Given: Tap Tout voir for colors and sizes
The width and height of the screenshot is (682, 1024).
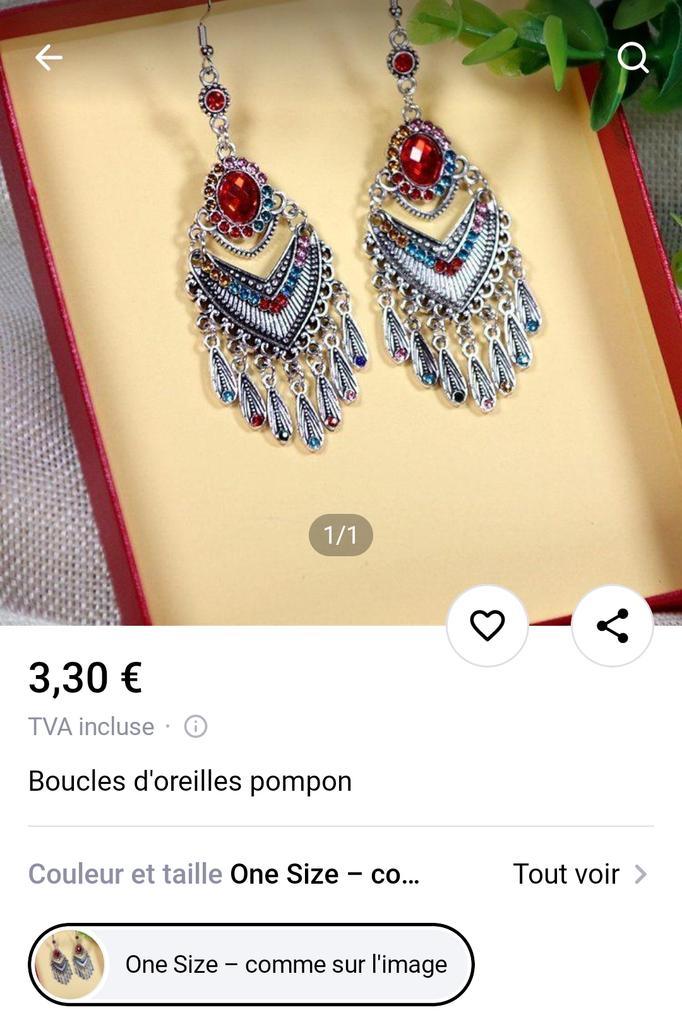Looking at the screenshot, I should [580, 874].
